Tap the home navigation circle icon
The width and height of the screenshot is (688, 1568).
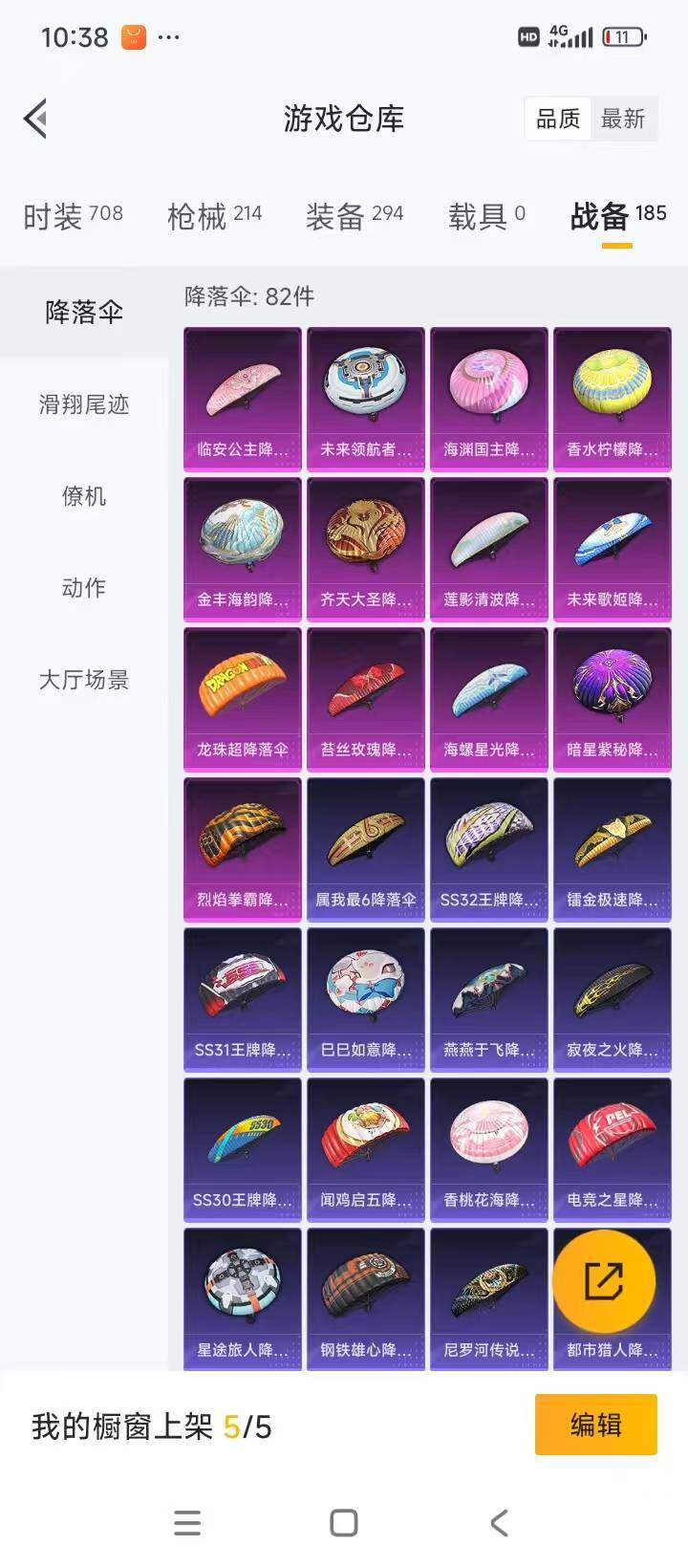coord(344,1522)
